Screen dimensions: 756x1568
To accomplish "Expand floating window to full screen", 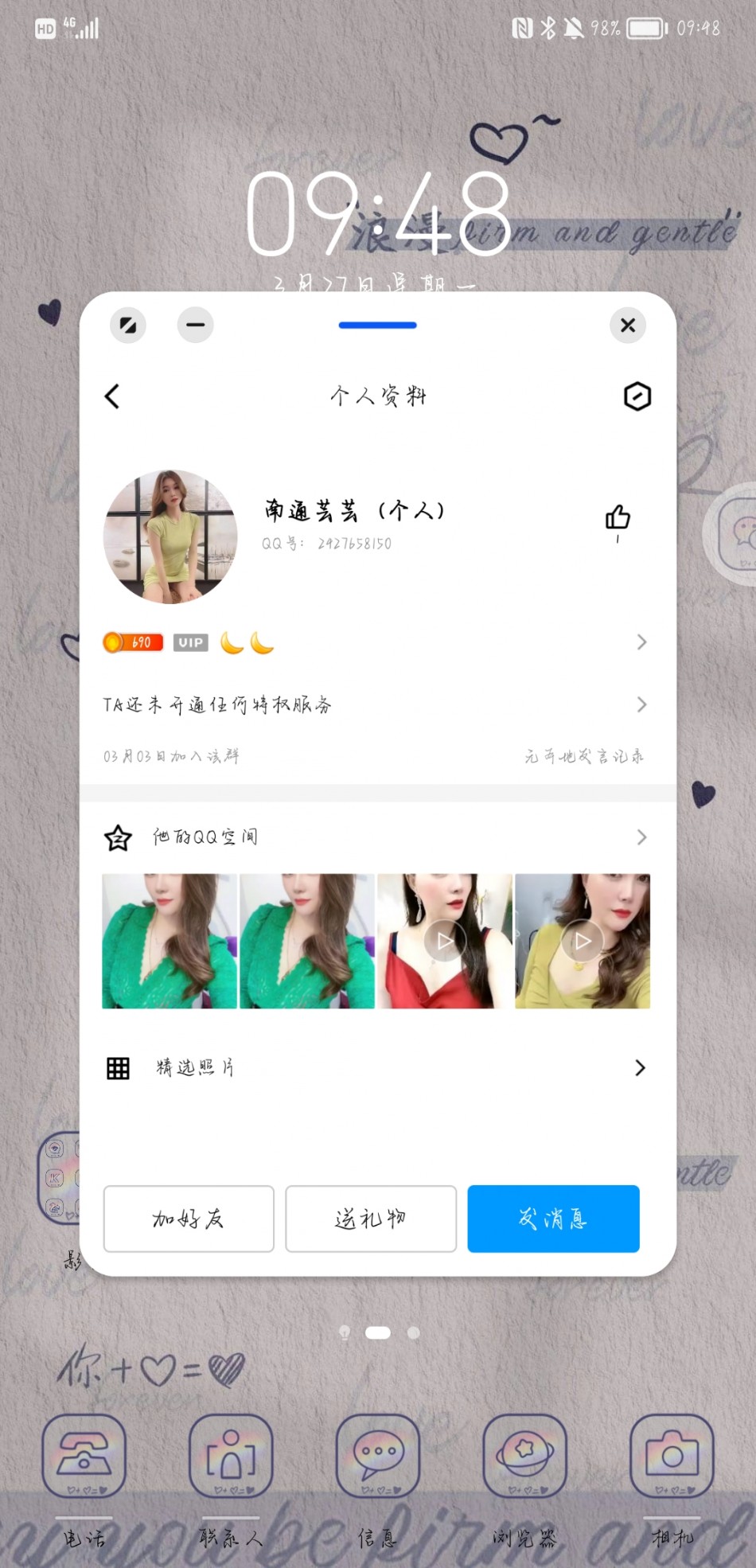I will pyautogui.click(x=127, y=325).
